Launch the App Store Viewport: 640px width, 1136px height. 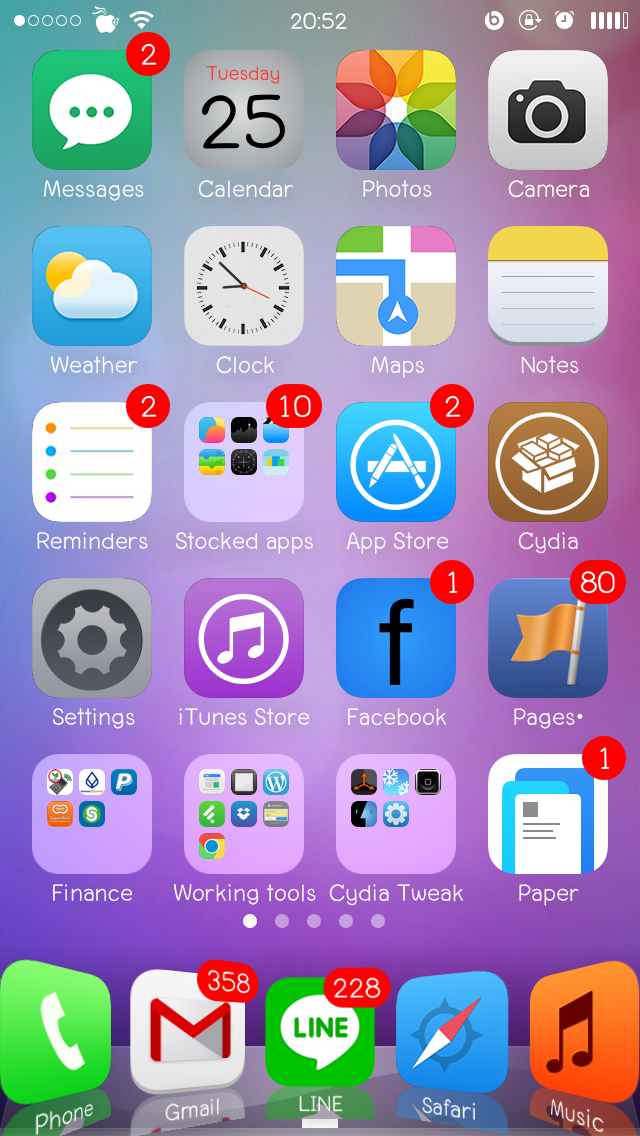pyautogui.click(x=396, y=462)
